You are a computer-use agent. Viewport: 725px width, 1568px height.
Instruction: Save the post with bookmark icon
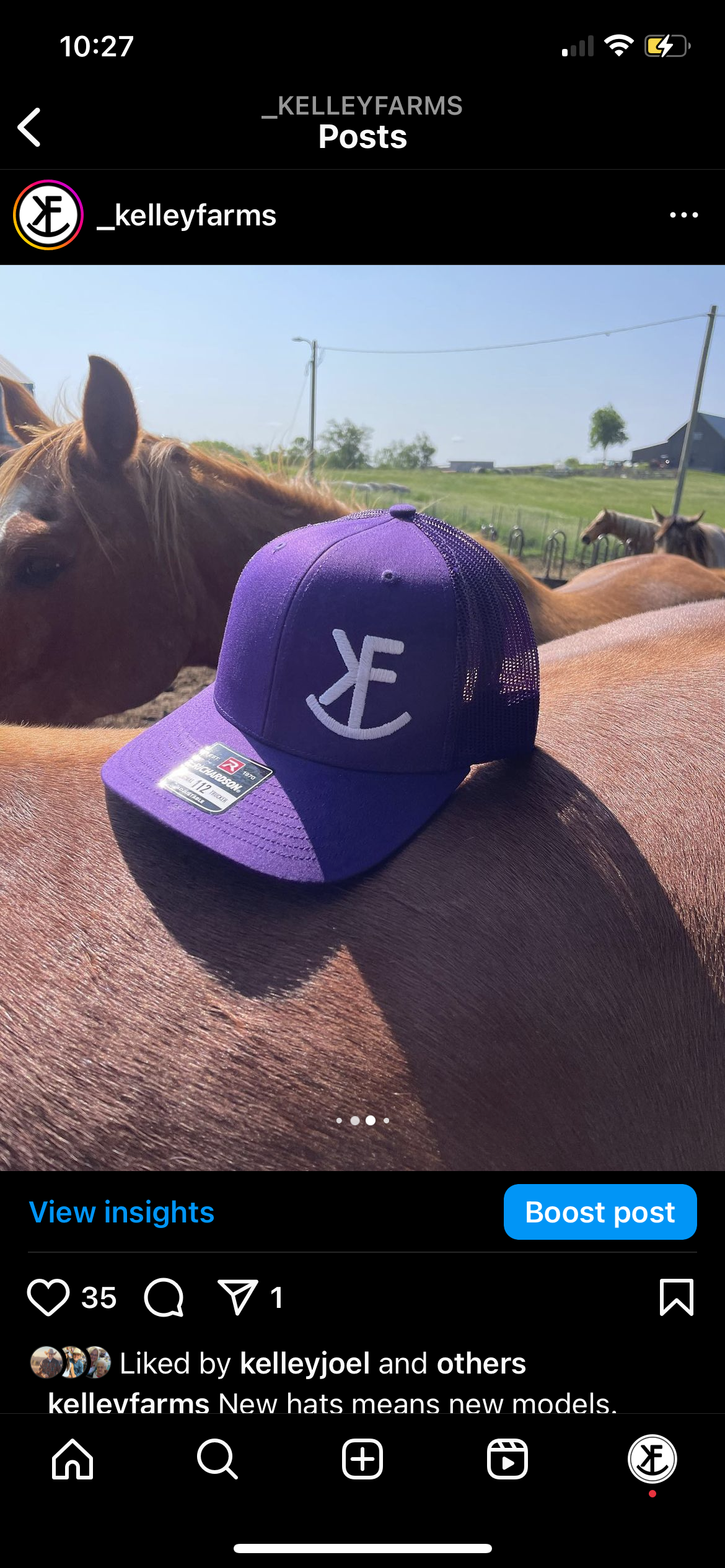point(676,1297)
